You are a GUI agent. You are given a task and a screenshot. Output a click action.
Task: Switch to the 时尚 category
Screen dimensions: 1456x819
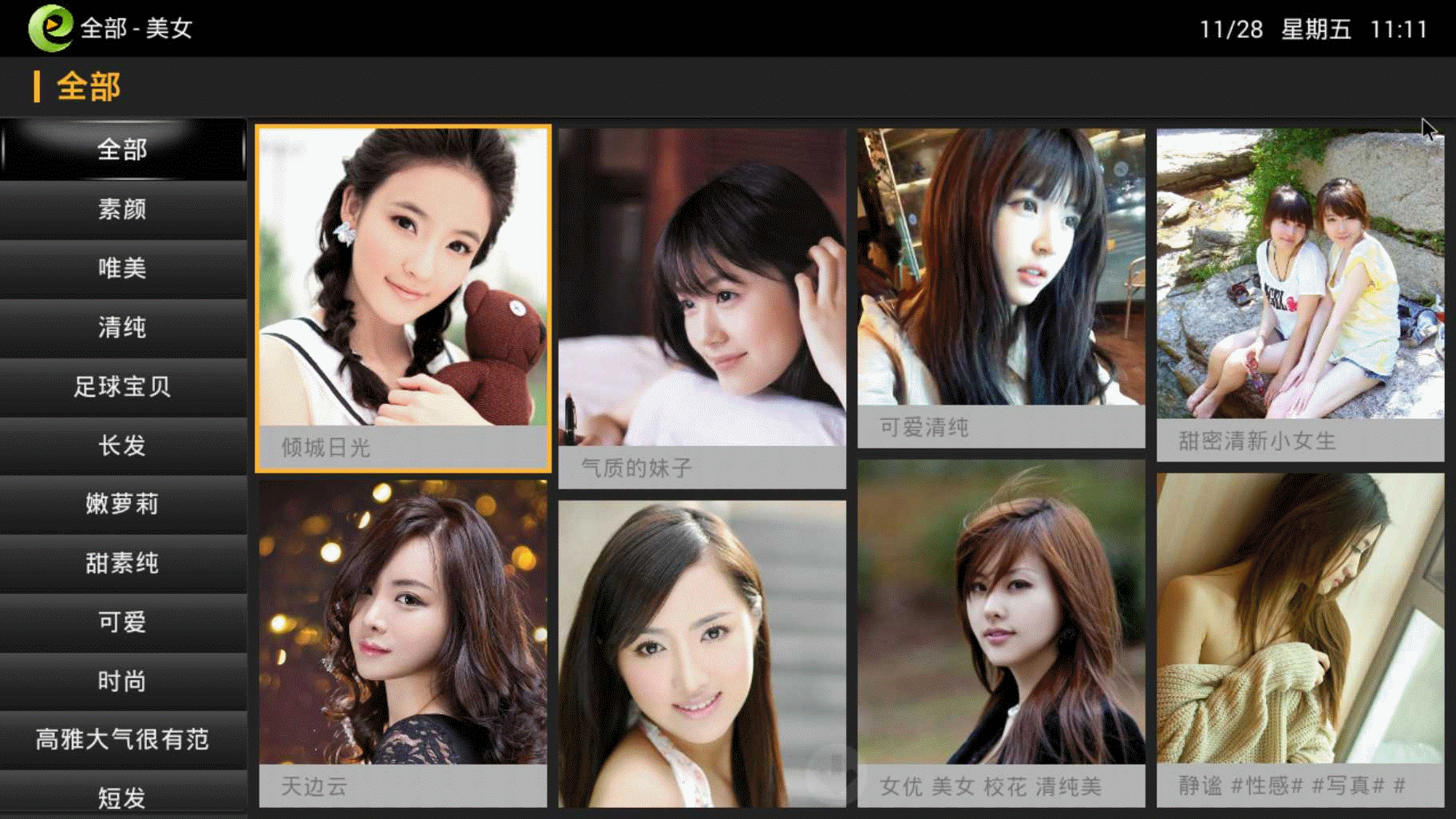[x=122, y=681]
